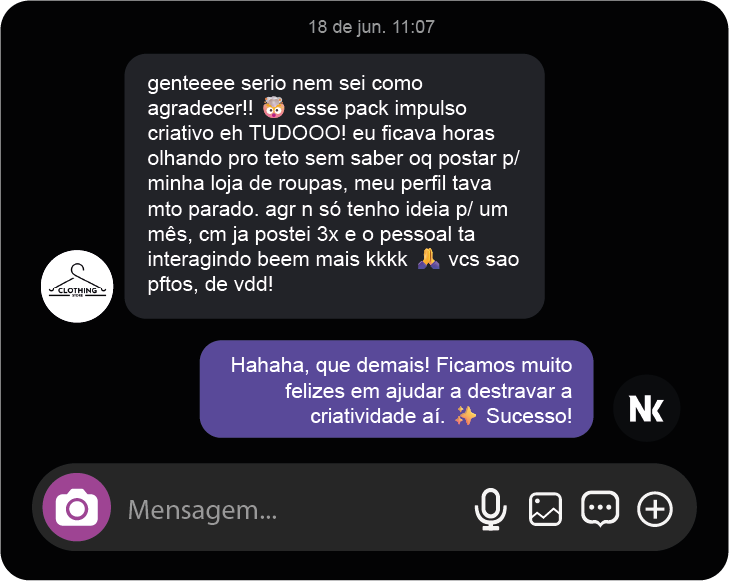The height and width of the screenshot is (581, 729).
Task: Open the photo gallery picker
Action: 545,509
